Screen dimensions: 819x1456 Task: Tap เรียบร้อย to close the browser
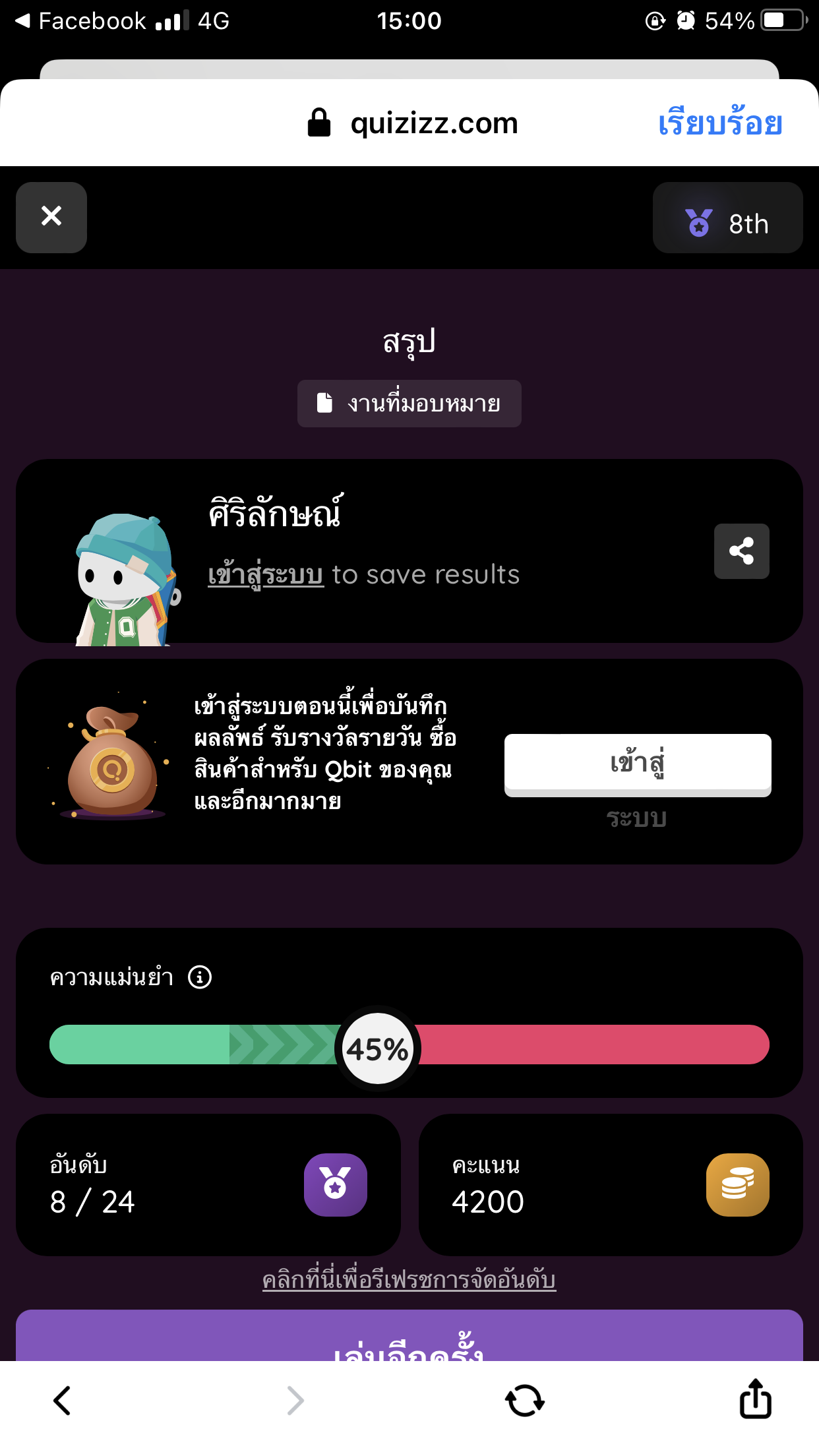pyautogui.click(x=719, y=123)
